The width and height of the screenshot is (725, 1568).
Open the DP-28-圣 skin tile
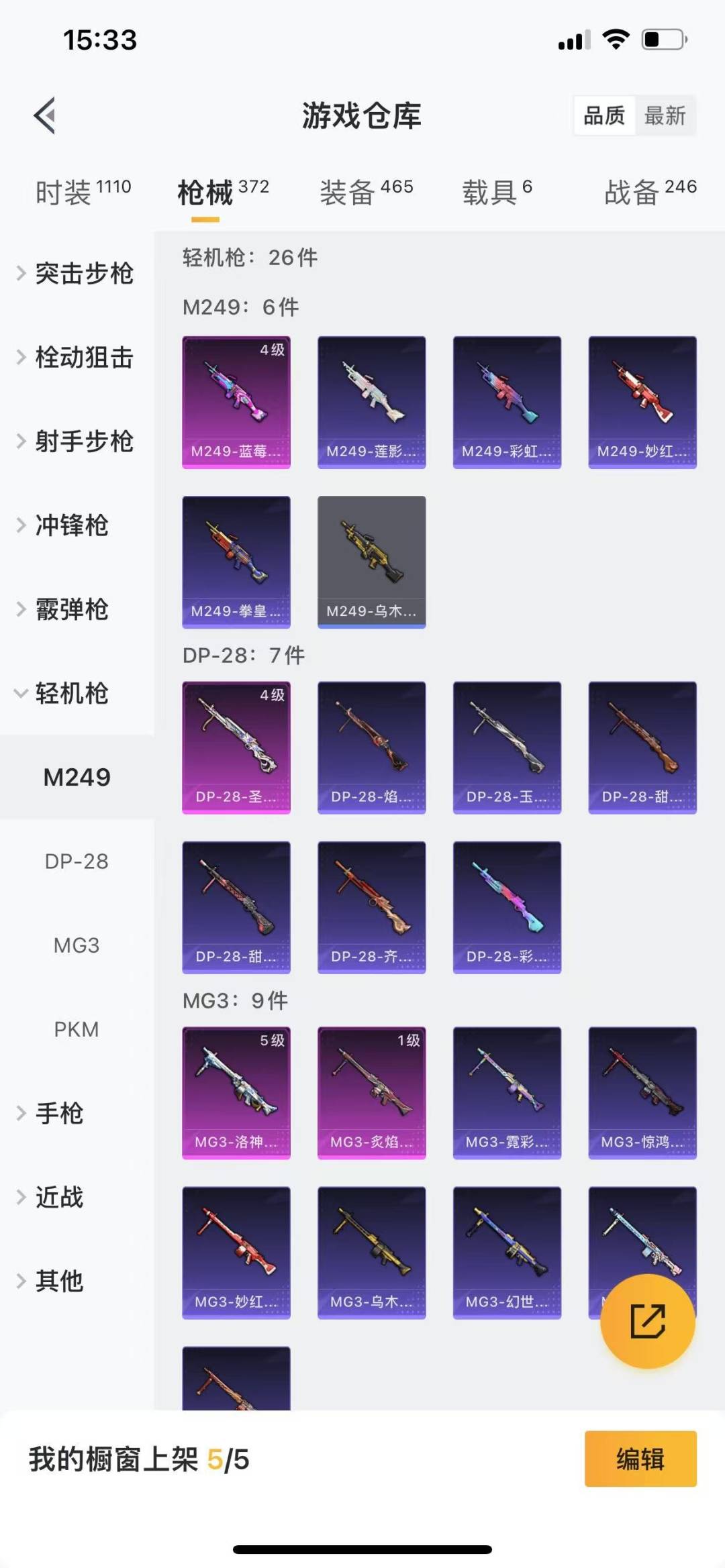pos(236,747)
